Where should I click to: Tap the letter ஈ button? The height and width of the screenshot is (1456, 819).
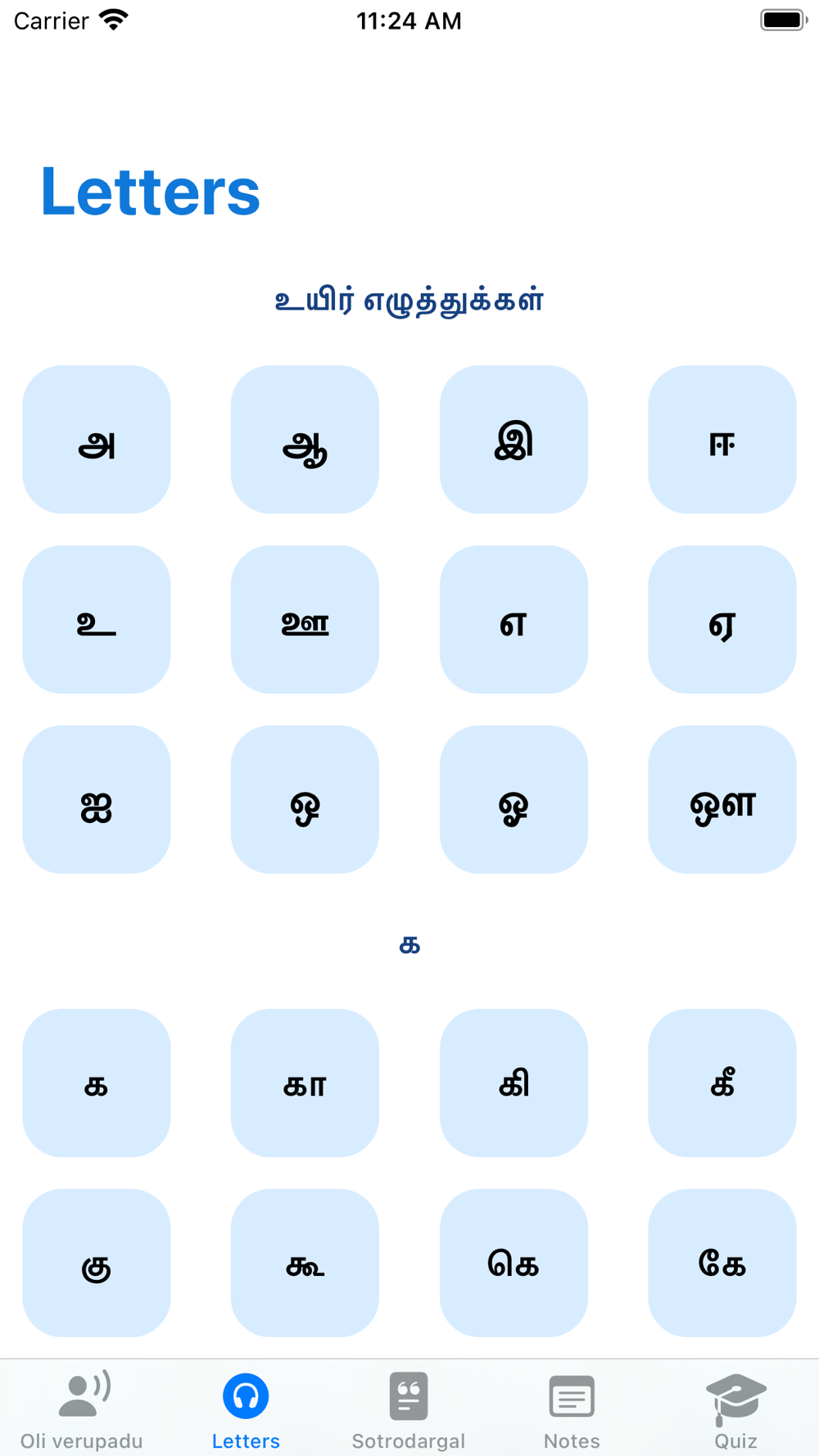pos(722,440)
